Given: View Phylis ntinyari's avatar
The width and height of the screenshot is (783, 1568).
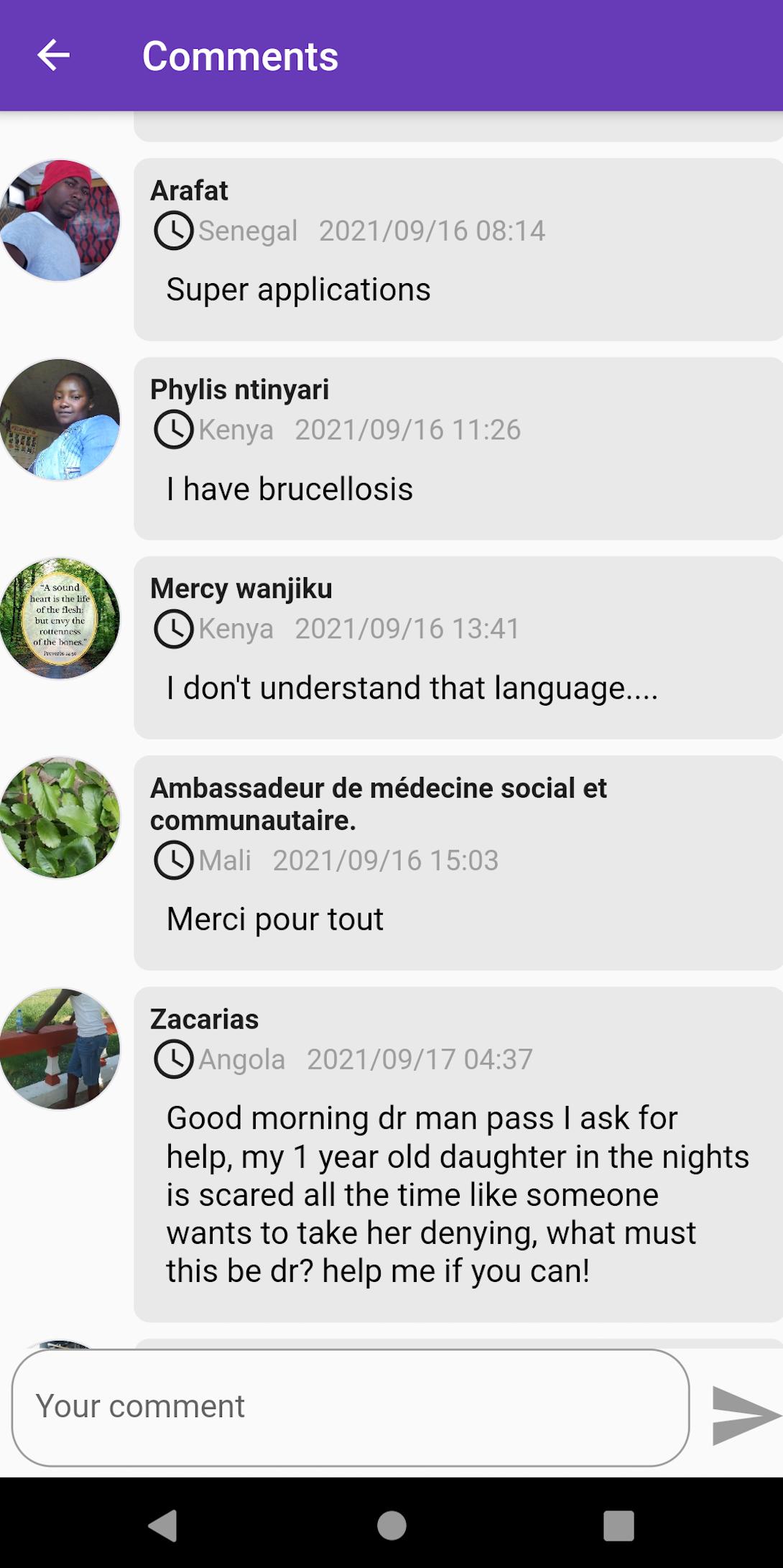Looking at the screenshot, I should 60,419.
